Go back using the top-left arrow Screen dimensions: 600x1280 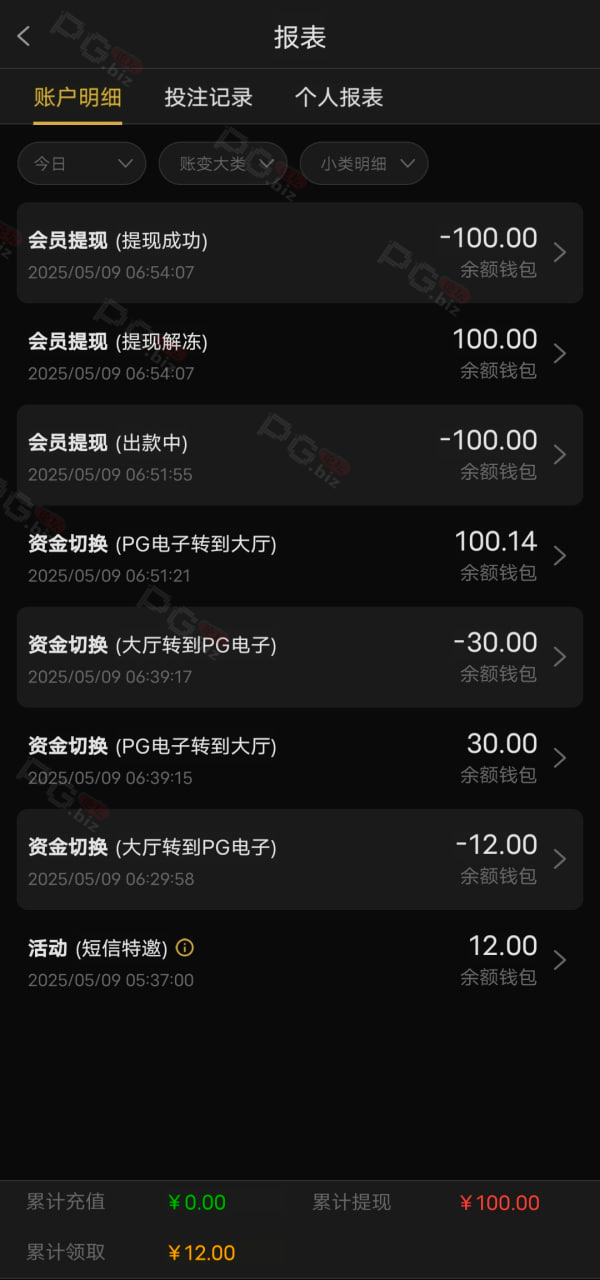pyautogui.click(x=24, y=37)
